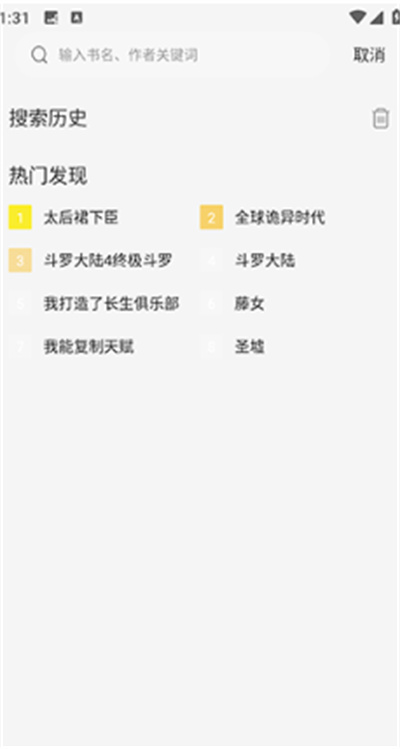Open hot search 太后裙下臣

click(81, 217)
